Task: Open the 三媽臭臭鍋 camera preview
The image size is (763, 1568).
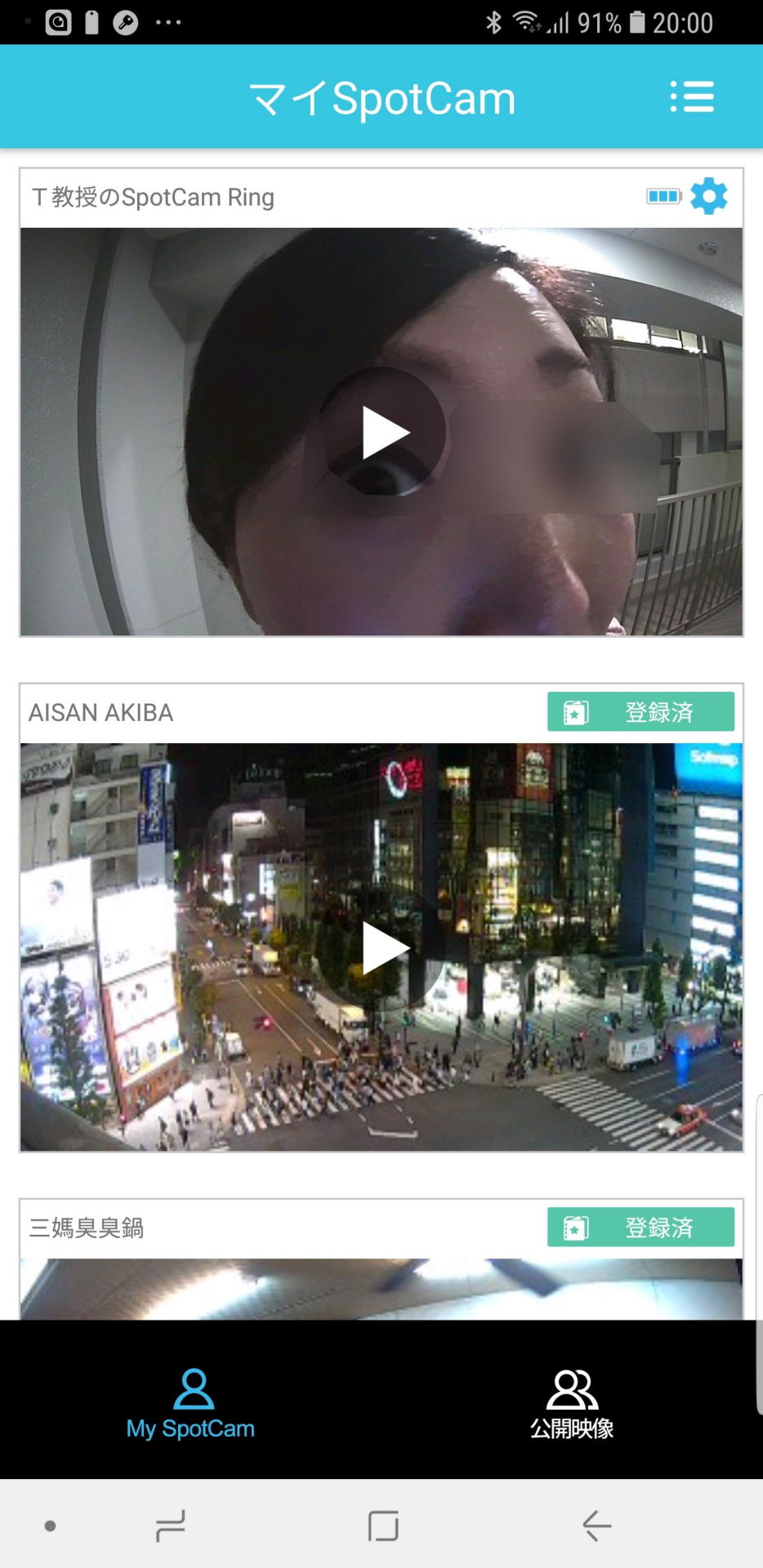Action: [381, 1289]
